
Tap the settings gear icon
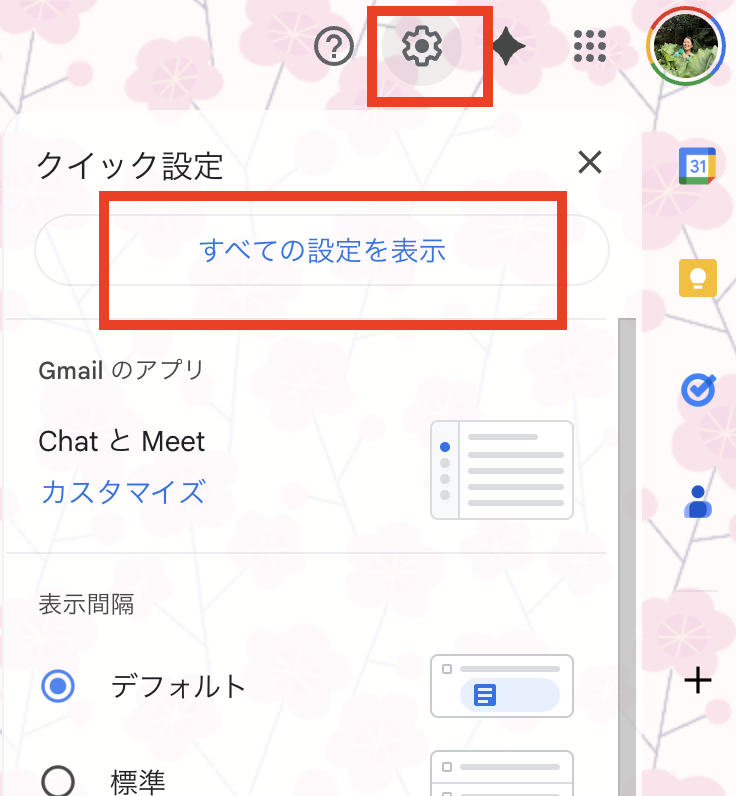click(x=422, y=46)
